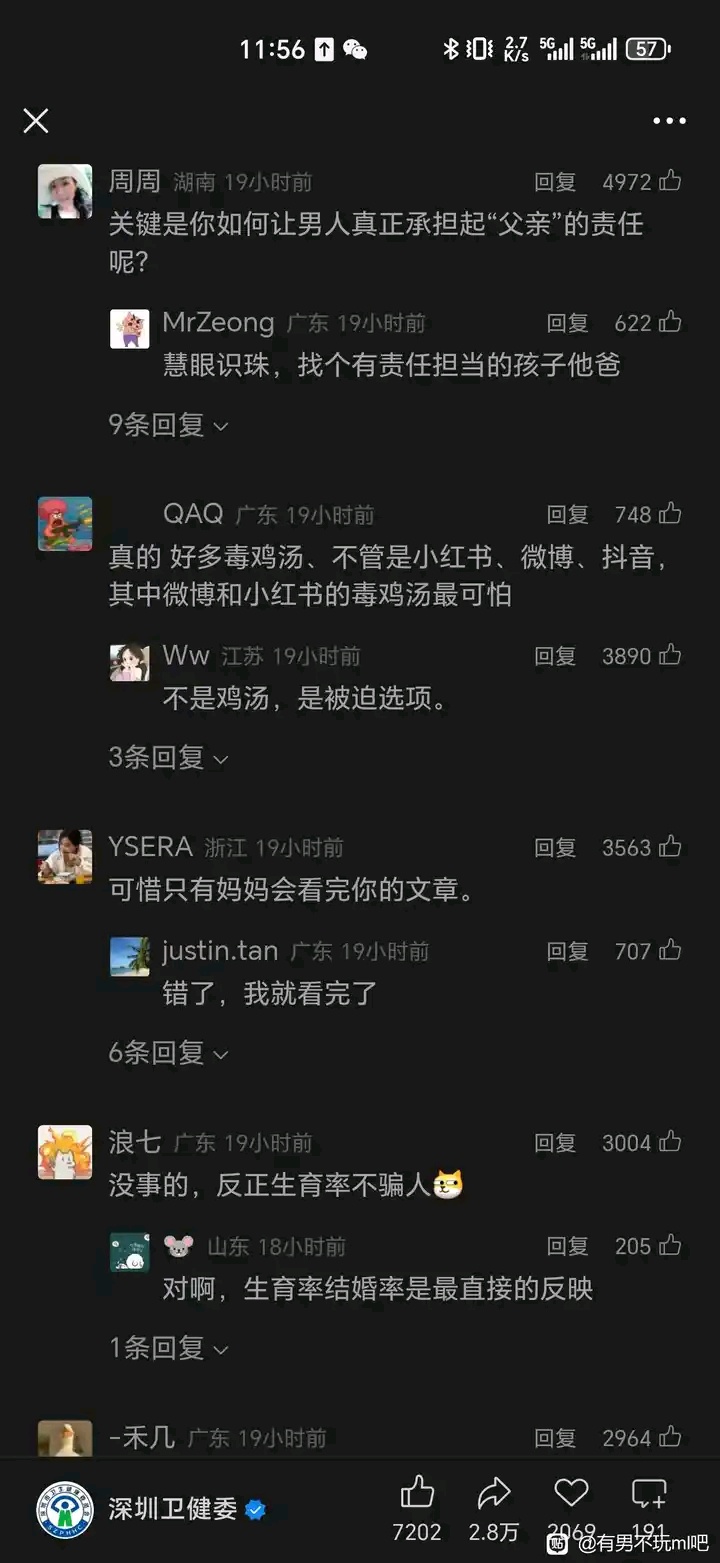Tap the heart icon in the bottom bar
This screenshot has width=720, height=1563.
point(571,1495)
